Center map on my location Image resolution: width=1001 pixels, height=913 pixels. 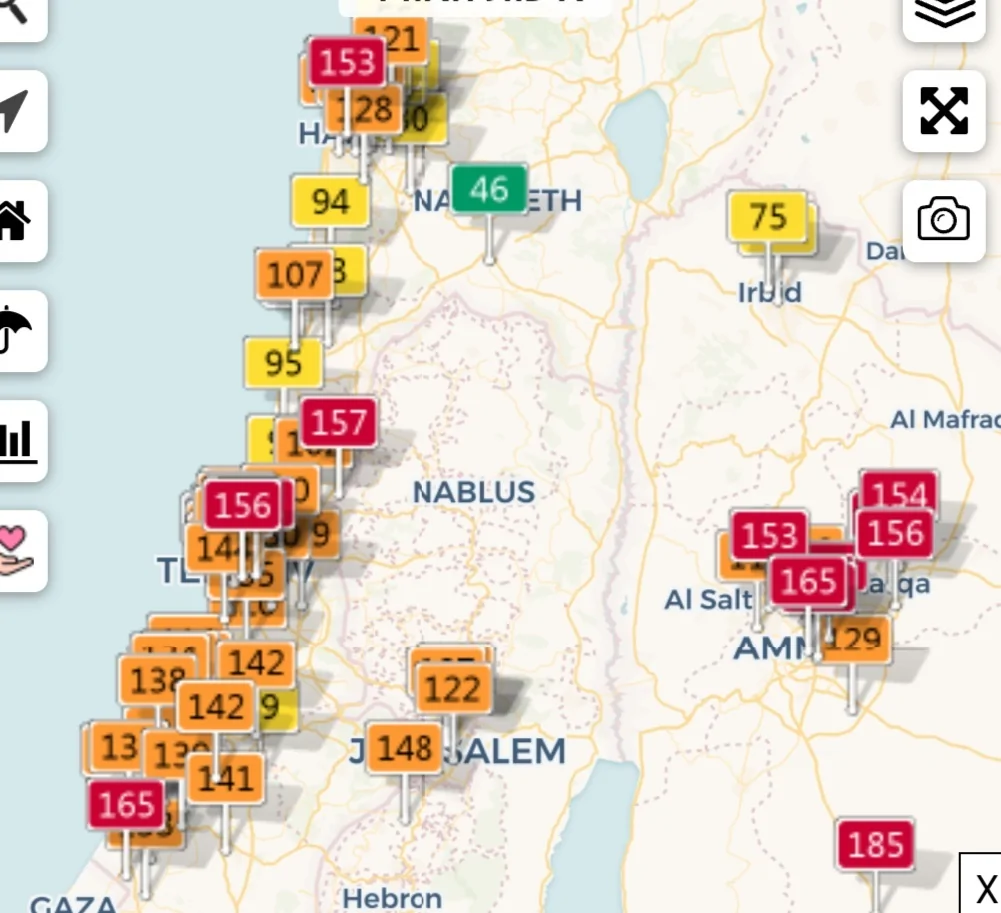click(14, 111)
